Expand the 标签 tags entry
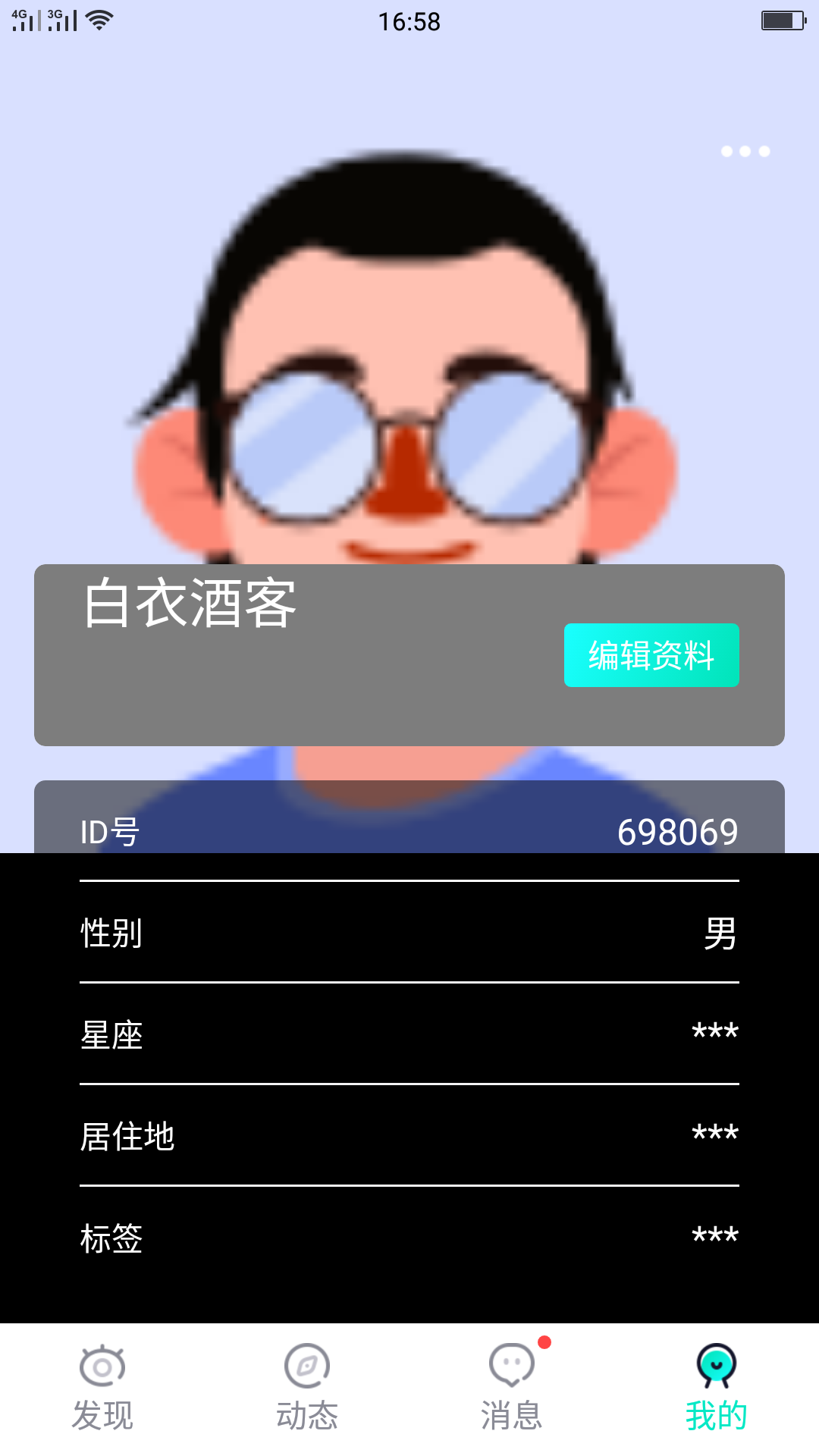 pos(409,1237)
